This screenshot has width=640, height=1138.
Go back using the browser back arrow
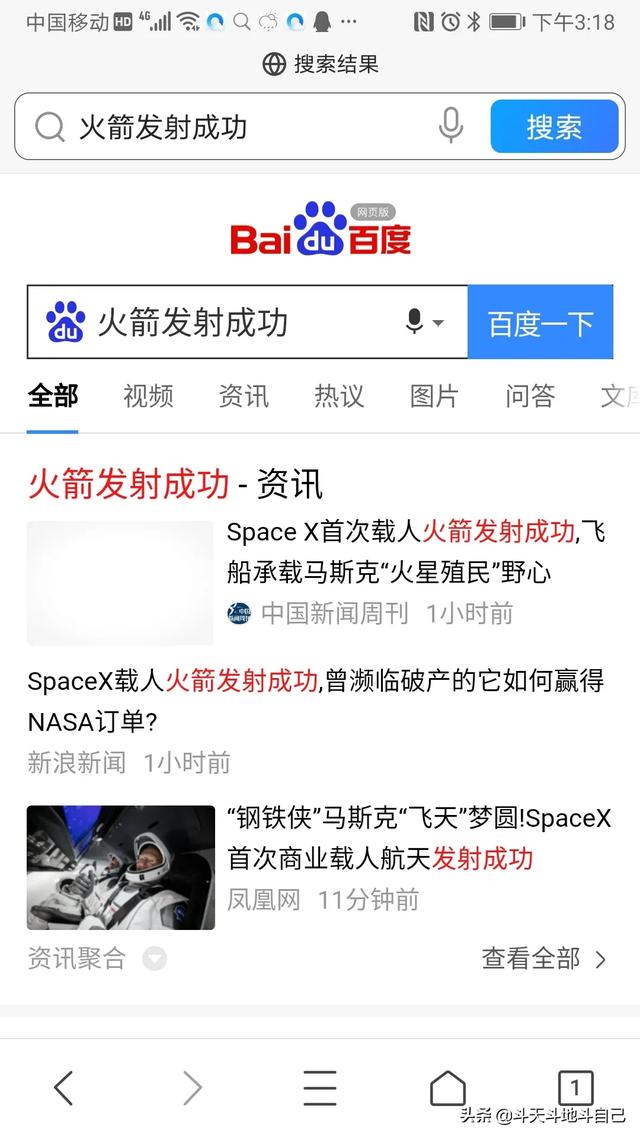tap(64, 1087)
